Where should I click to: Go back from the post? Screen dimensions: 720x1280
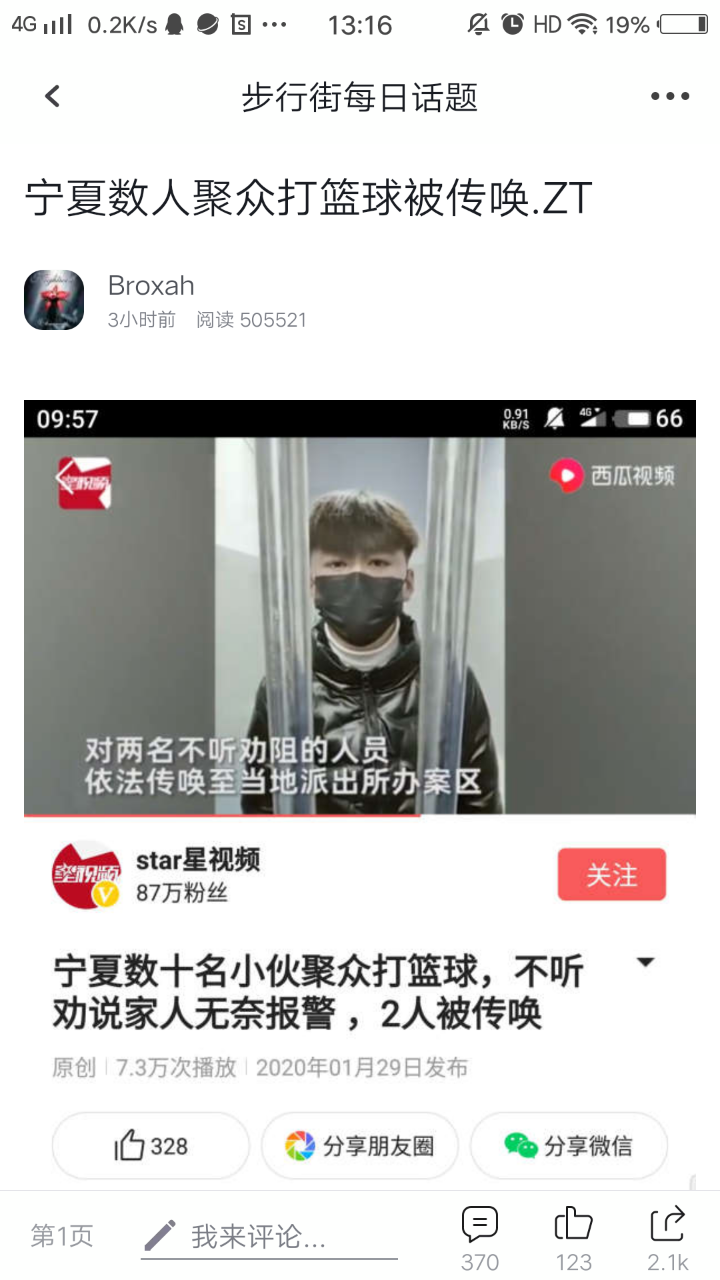click(x=52, y=97)
